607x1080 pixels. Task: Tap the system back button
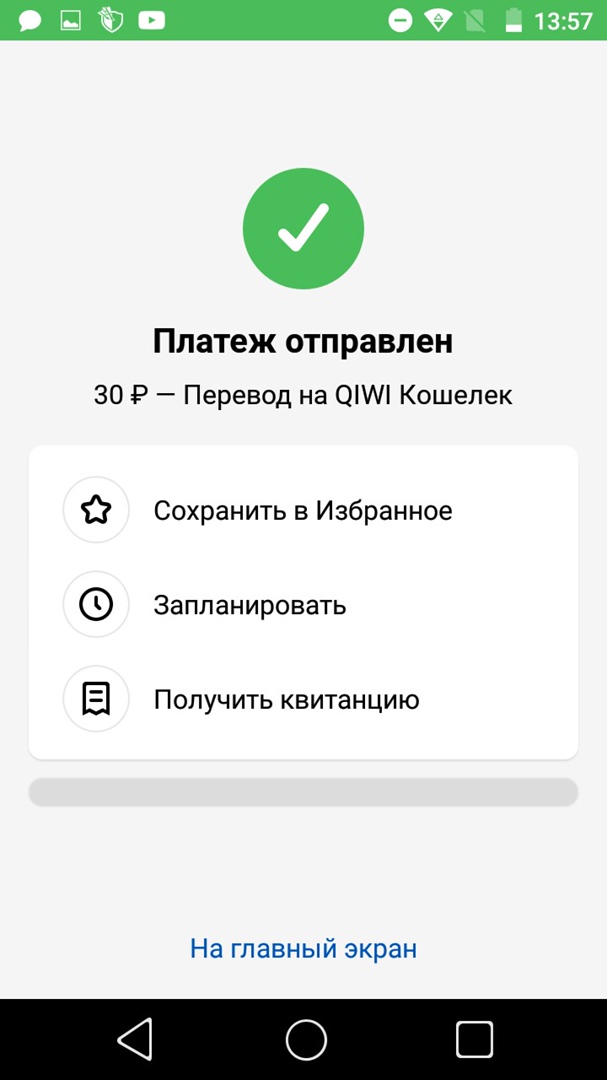point(136,1039)
